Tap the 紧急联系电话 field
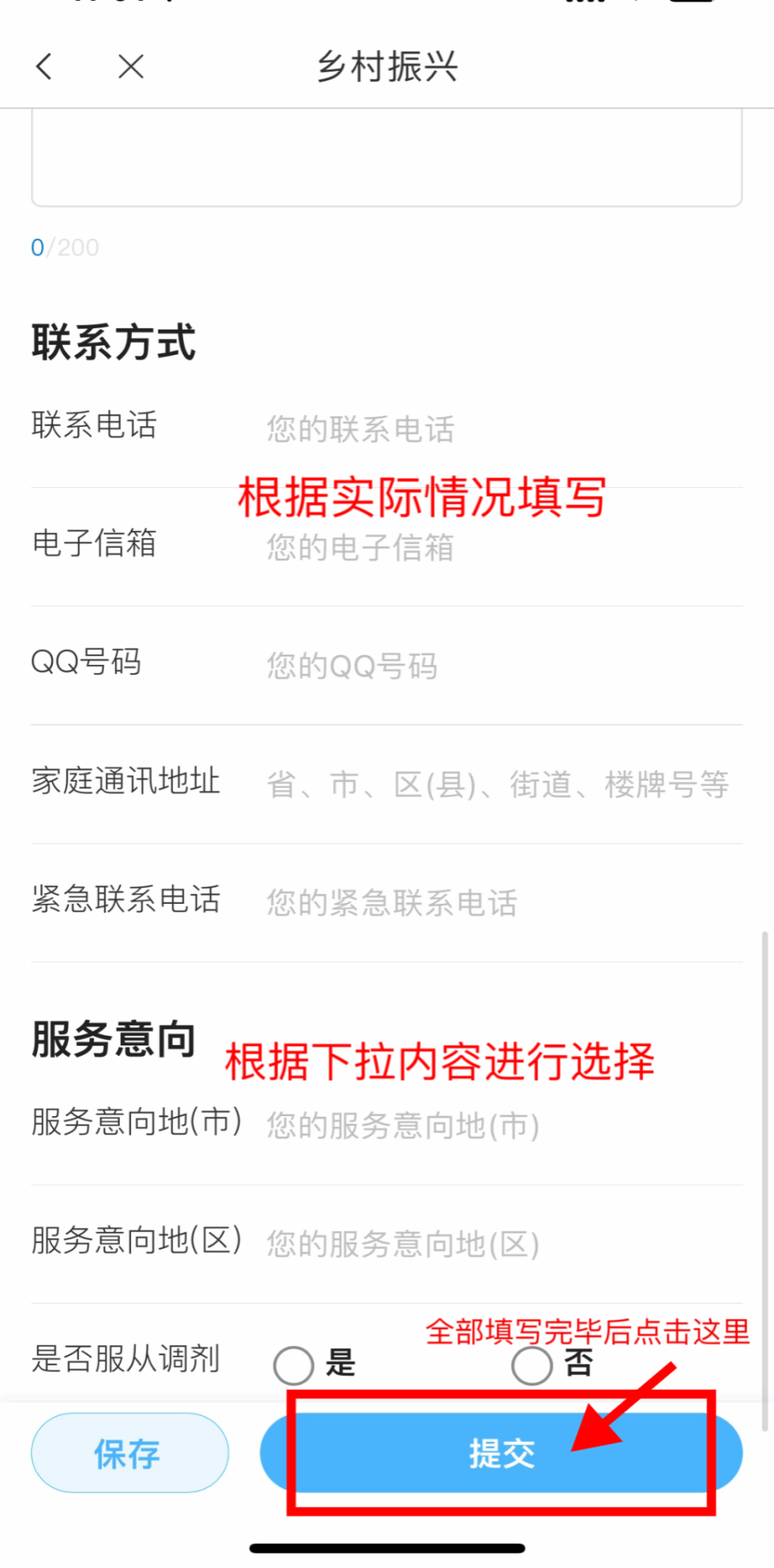Image resolution: width=774 pixels, height=1568 pixels. pos(499,902)
